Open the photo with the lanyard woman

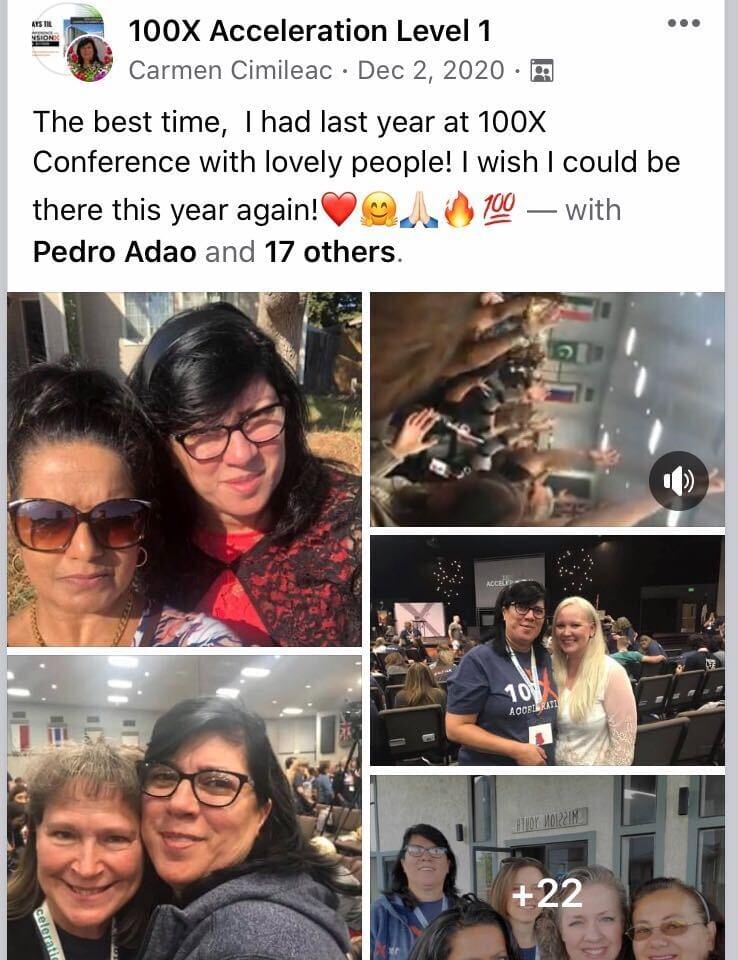click(x=184, y=807)
